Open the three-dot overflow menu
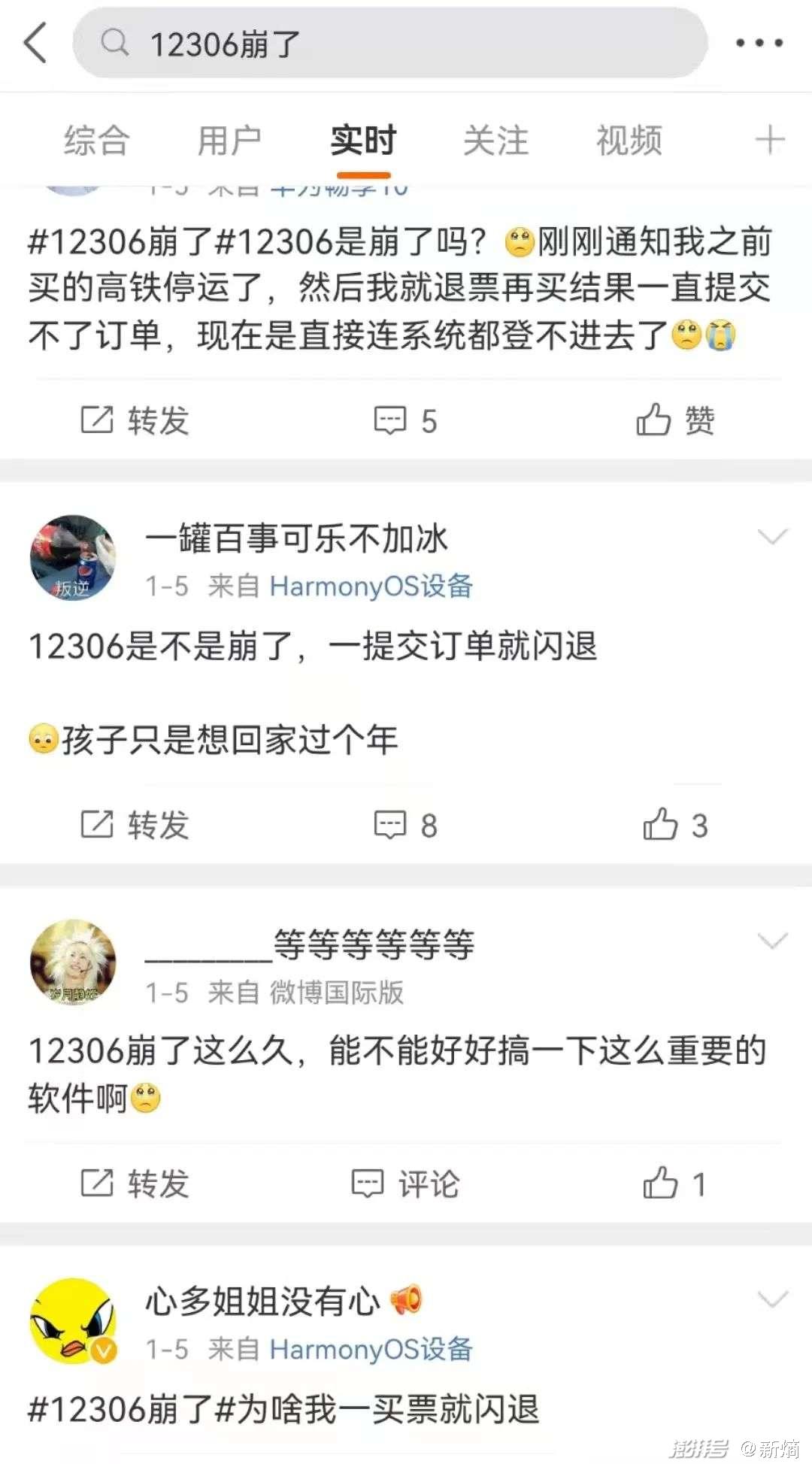The image size is (812, 1464). point(759,44)
